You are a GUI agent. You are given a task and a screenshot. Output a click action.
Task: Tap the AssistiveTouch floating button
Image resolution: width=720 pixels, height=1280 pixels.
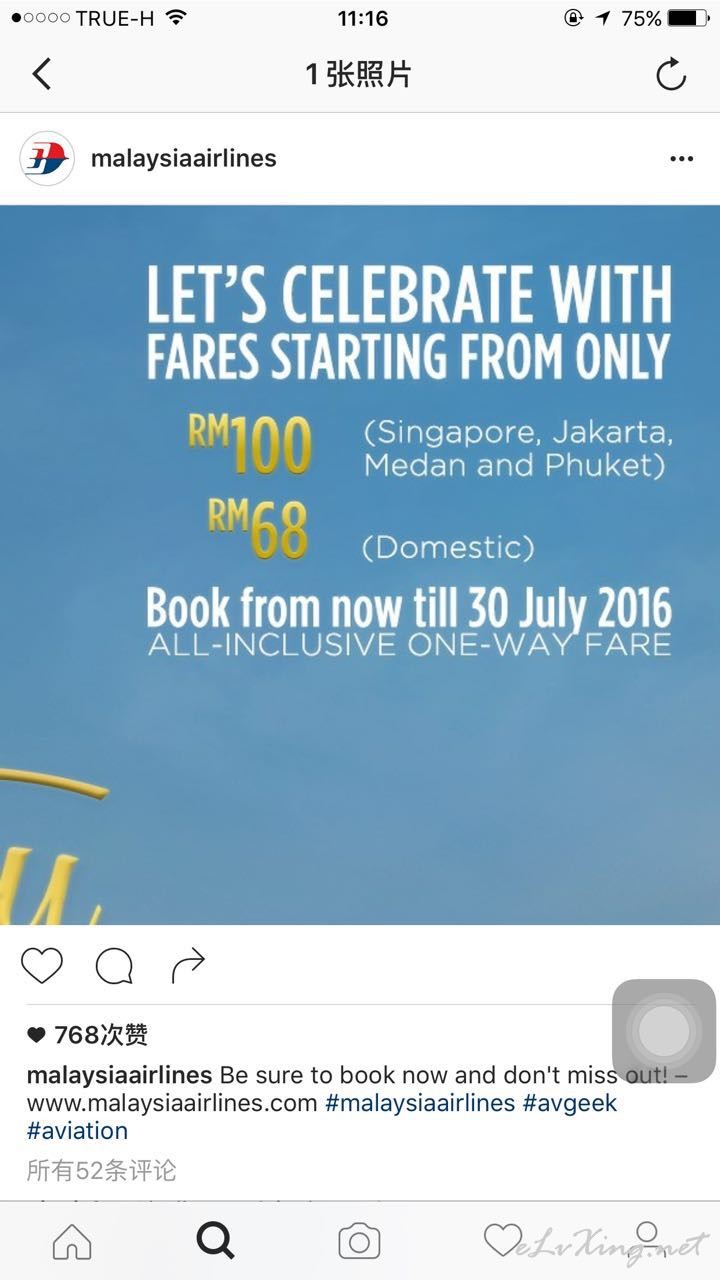click(x=664, y=1031)
